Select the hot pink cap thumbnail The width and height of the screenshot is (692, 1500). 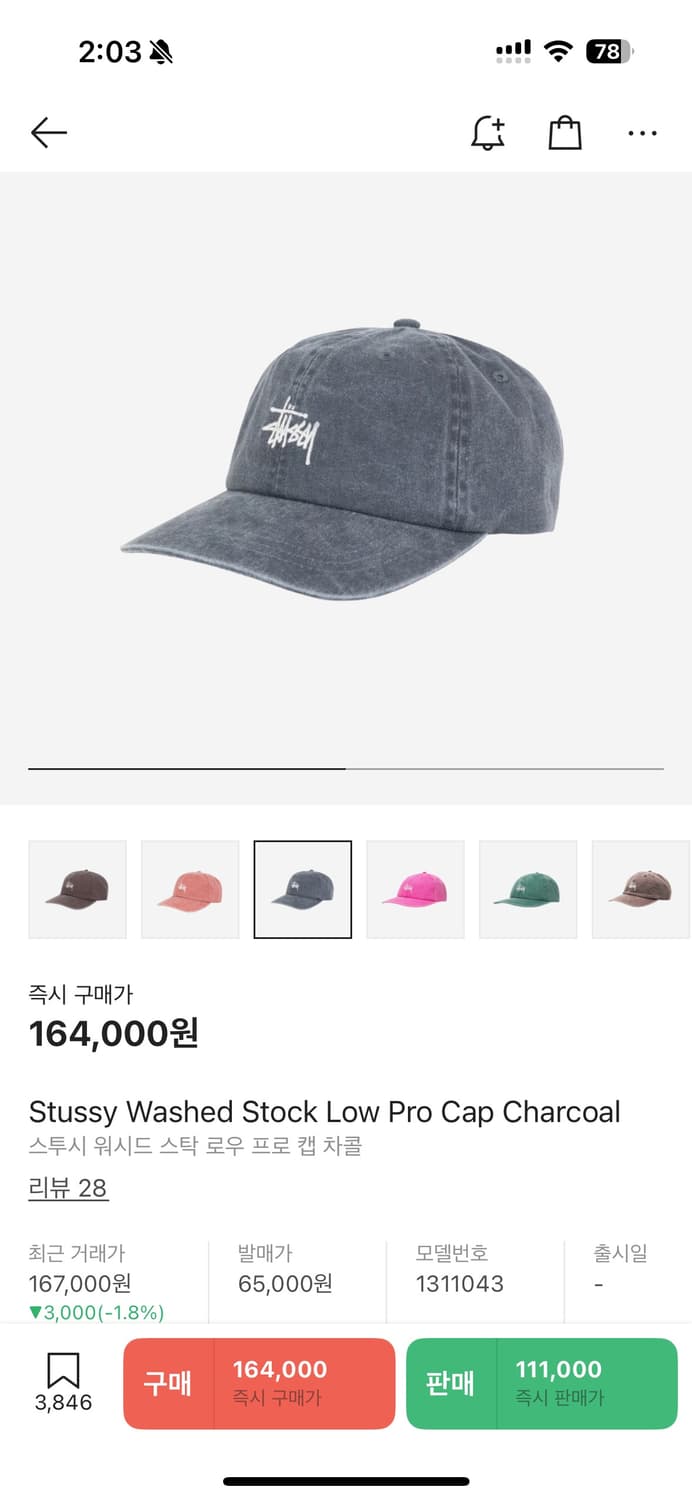415,889
